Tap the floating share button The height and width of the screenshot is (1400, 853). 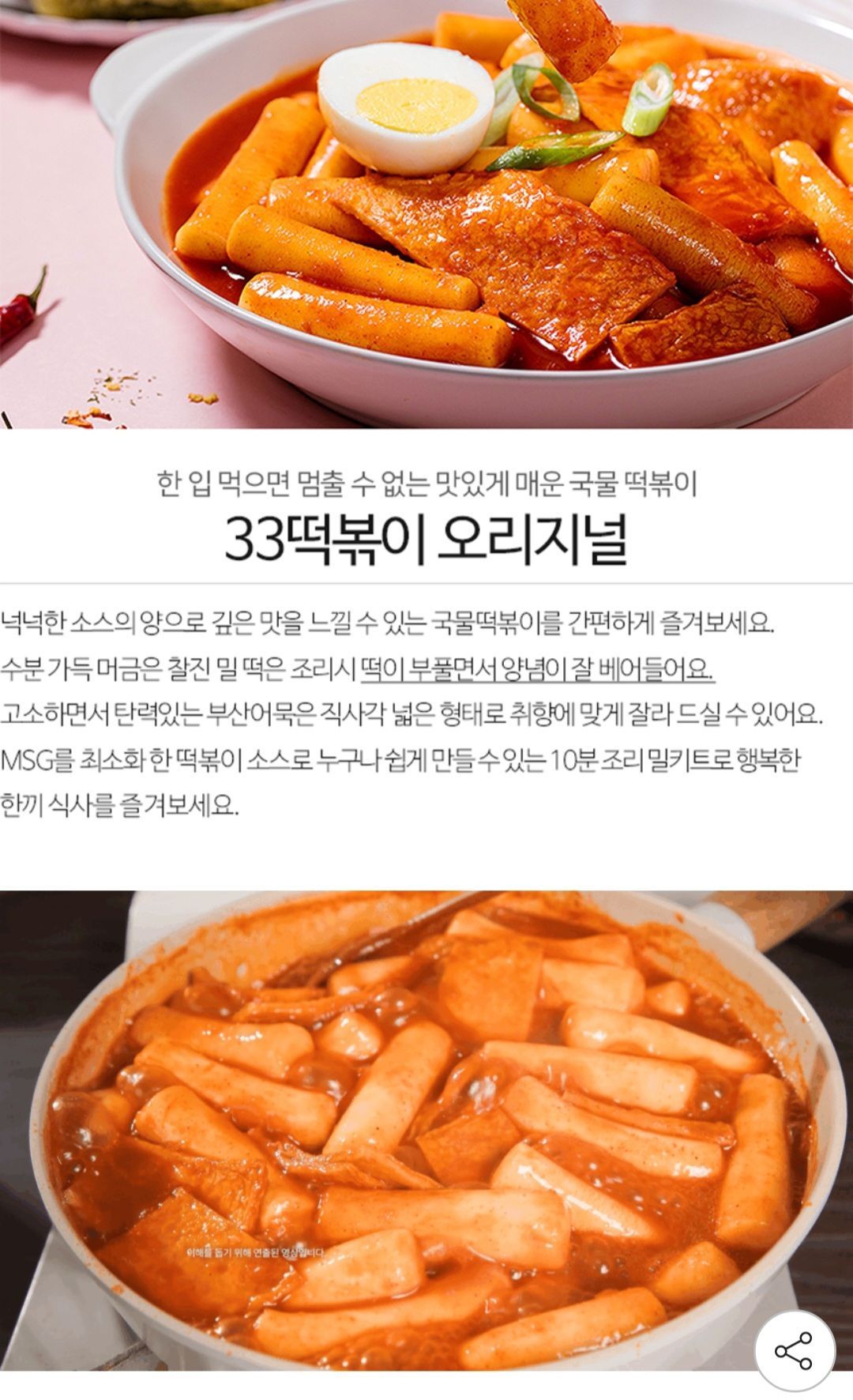coord(795,1351)
